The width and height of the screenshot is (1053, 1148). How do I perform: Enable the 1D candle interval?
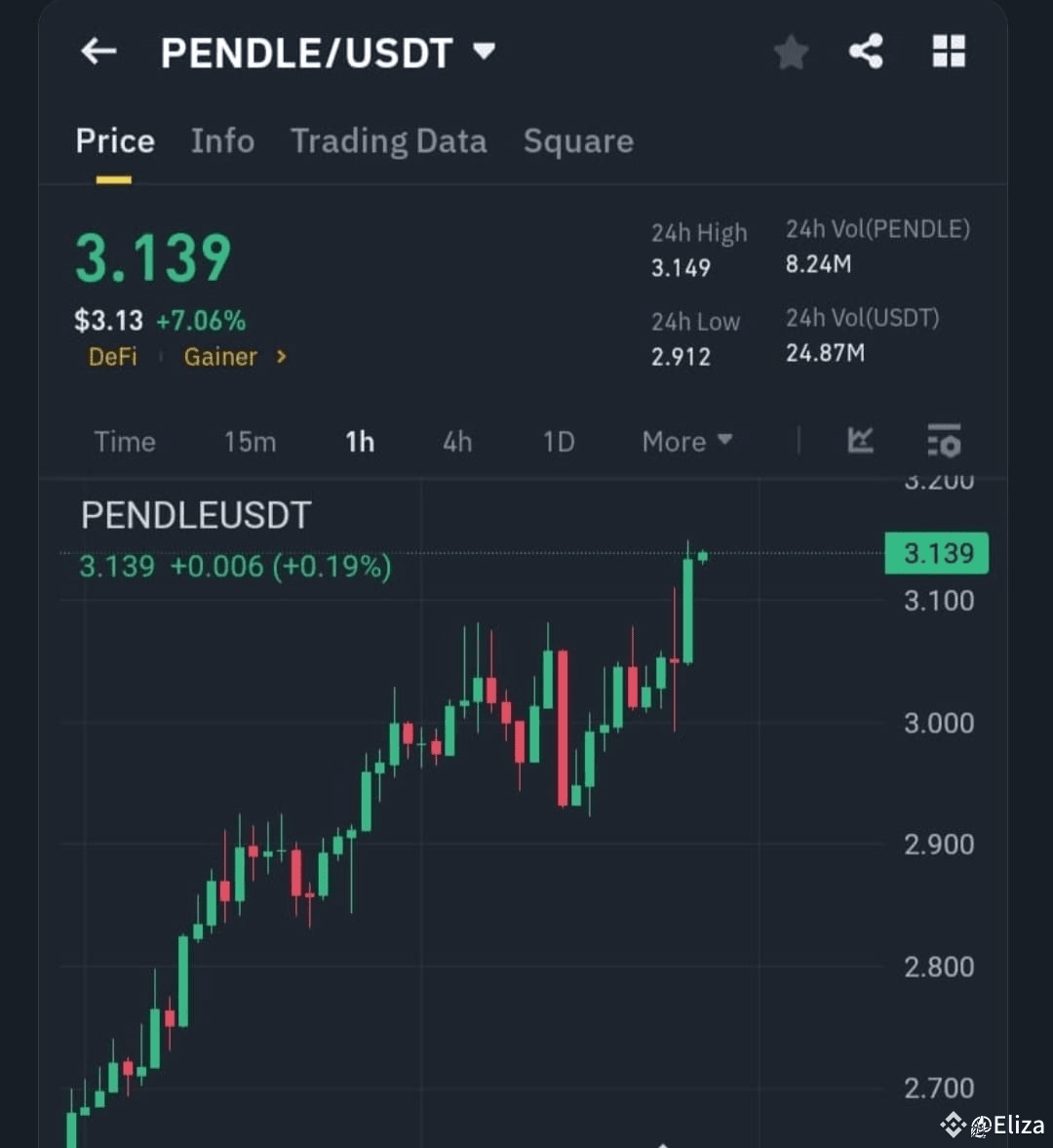pyautogui.click(x=559, y=441)
